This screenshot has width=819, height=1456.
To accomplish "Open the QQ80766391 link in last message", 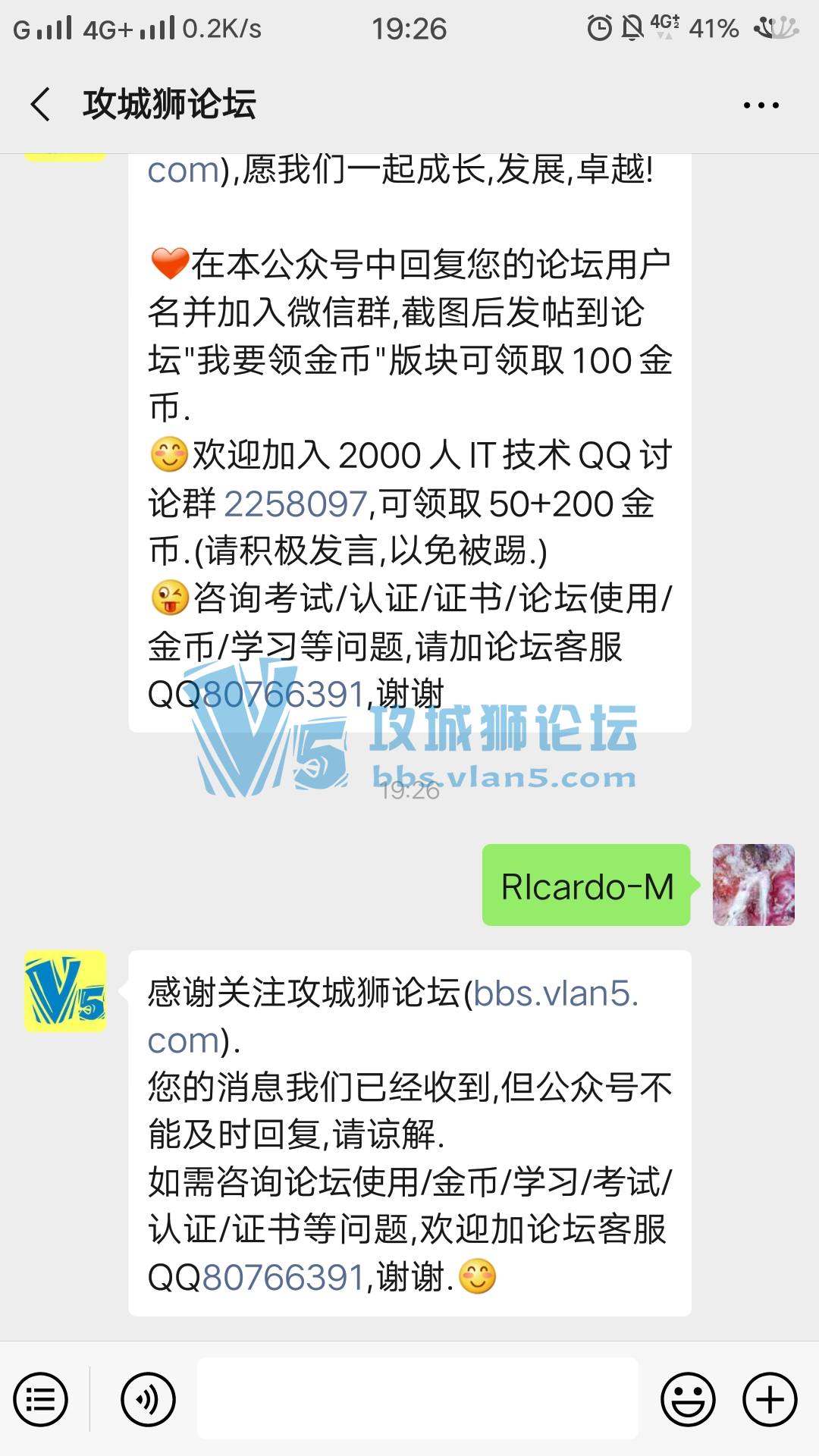I will pos(284,1278).
